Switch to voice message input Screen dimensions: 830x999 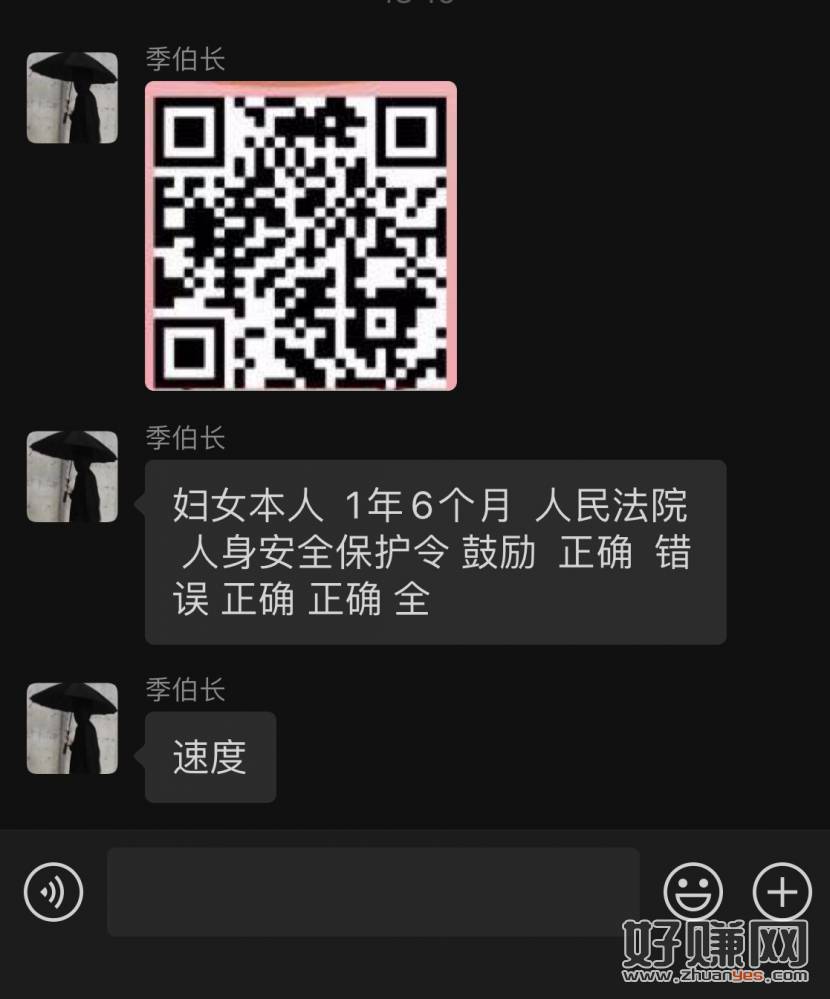pyautogui.click(x=54, y=891)
